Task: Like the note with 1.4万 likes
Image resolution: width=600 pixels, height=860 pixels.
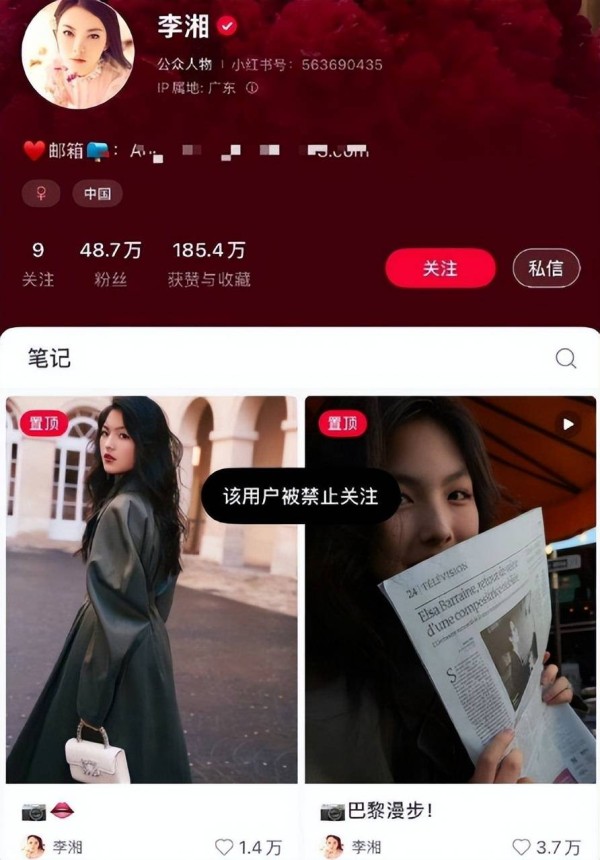Action: pos(225,847)
